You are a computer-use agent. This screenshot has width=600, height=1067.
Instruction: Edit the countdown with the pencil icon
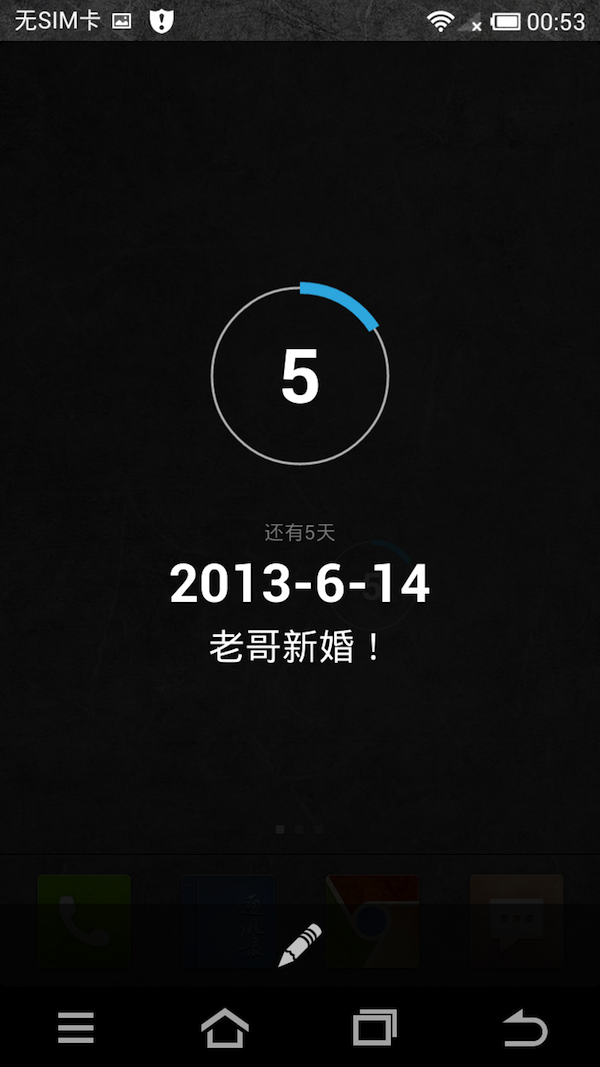[x=300, y=945]
